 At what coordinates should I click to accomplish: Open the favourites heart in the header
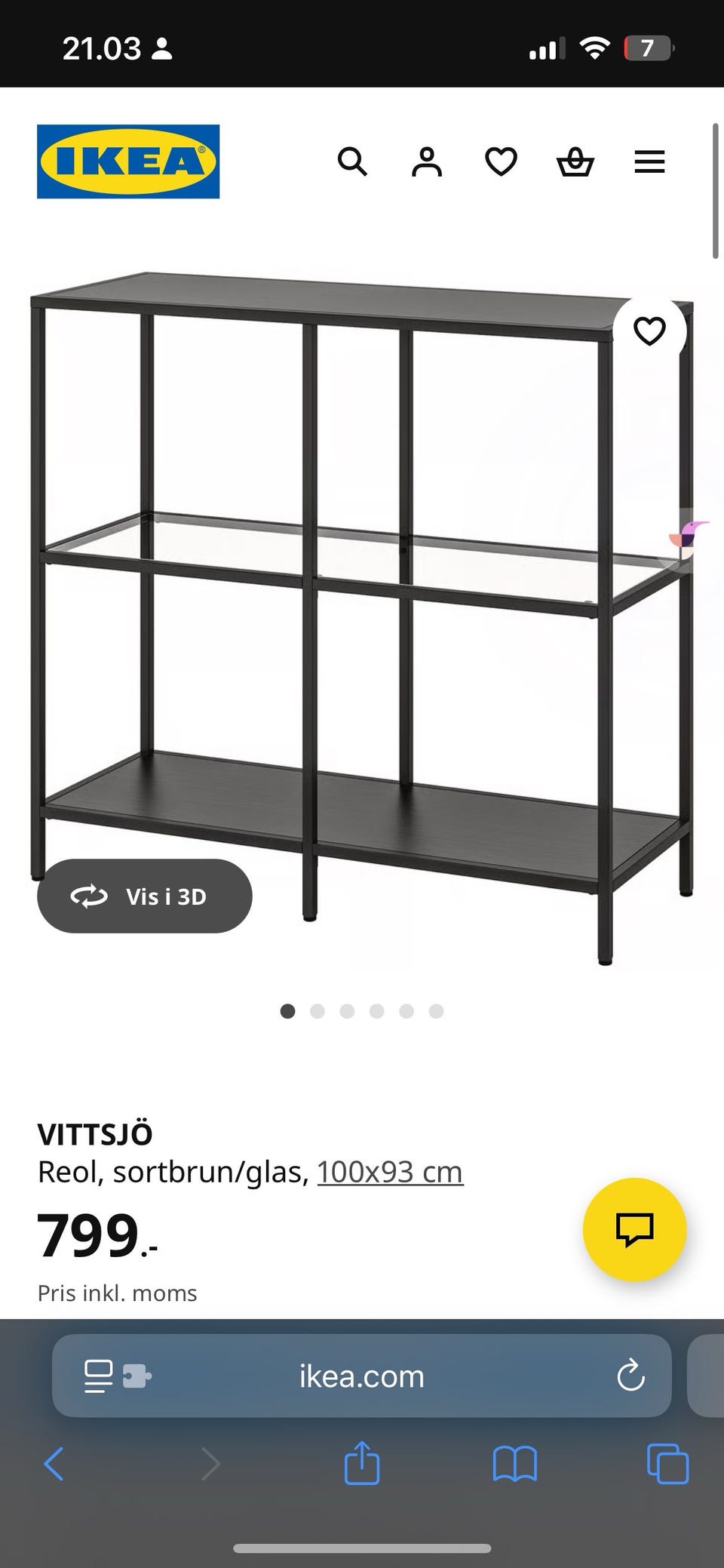point(501,161)
